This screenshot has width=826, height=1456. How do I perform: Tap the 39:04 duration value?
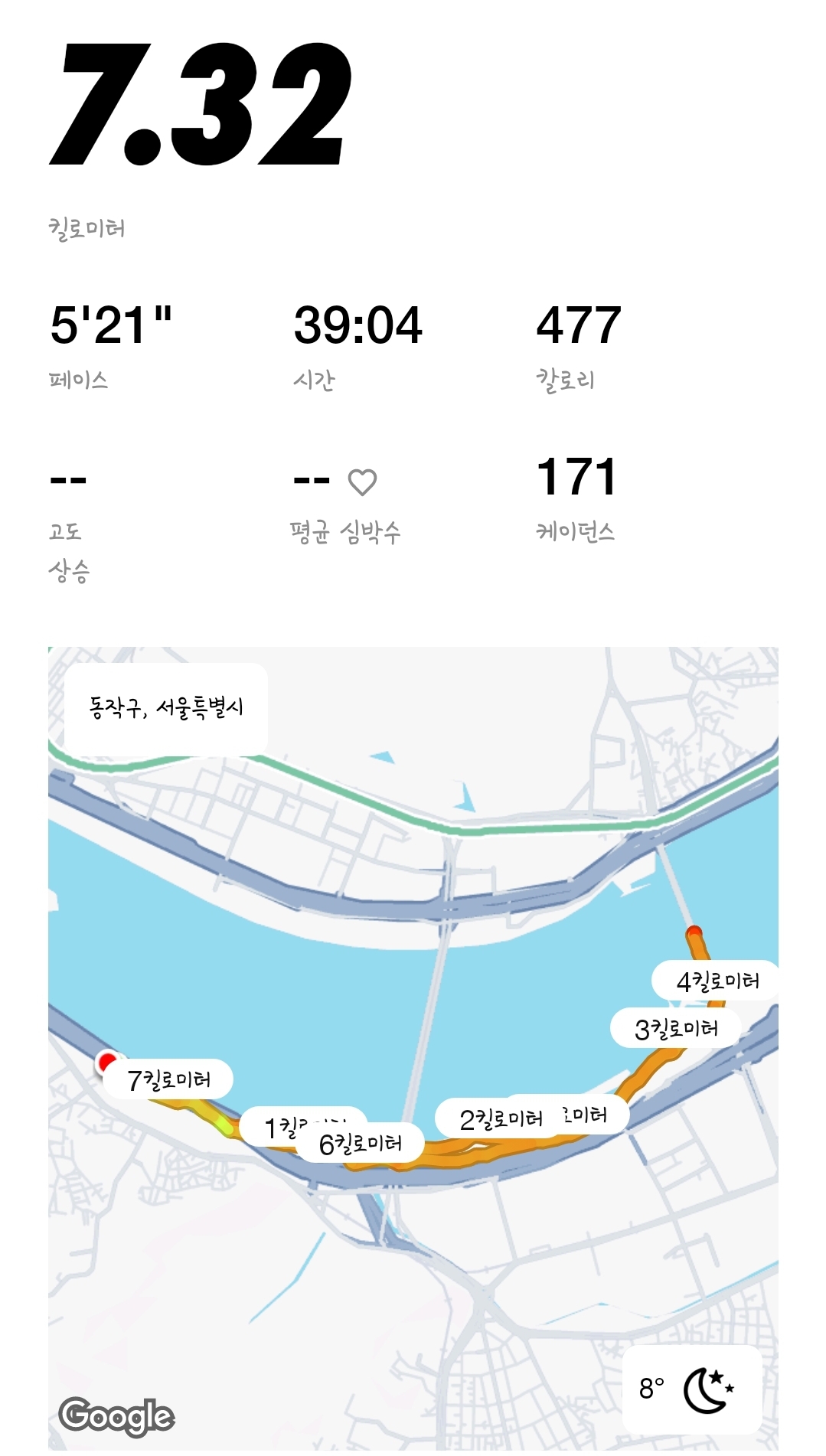point(357,325)
